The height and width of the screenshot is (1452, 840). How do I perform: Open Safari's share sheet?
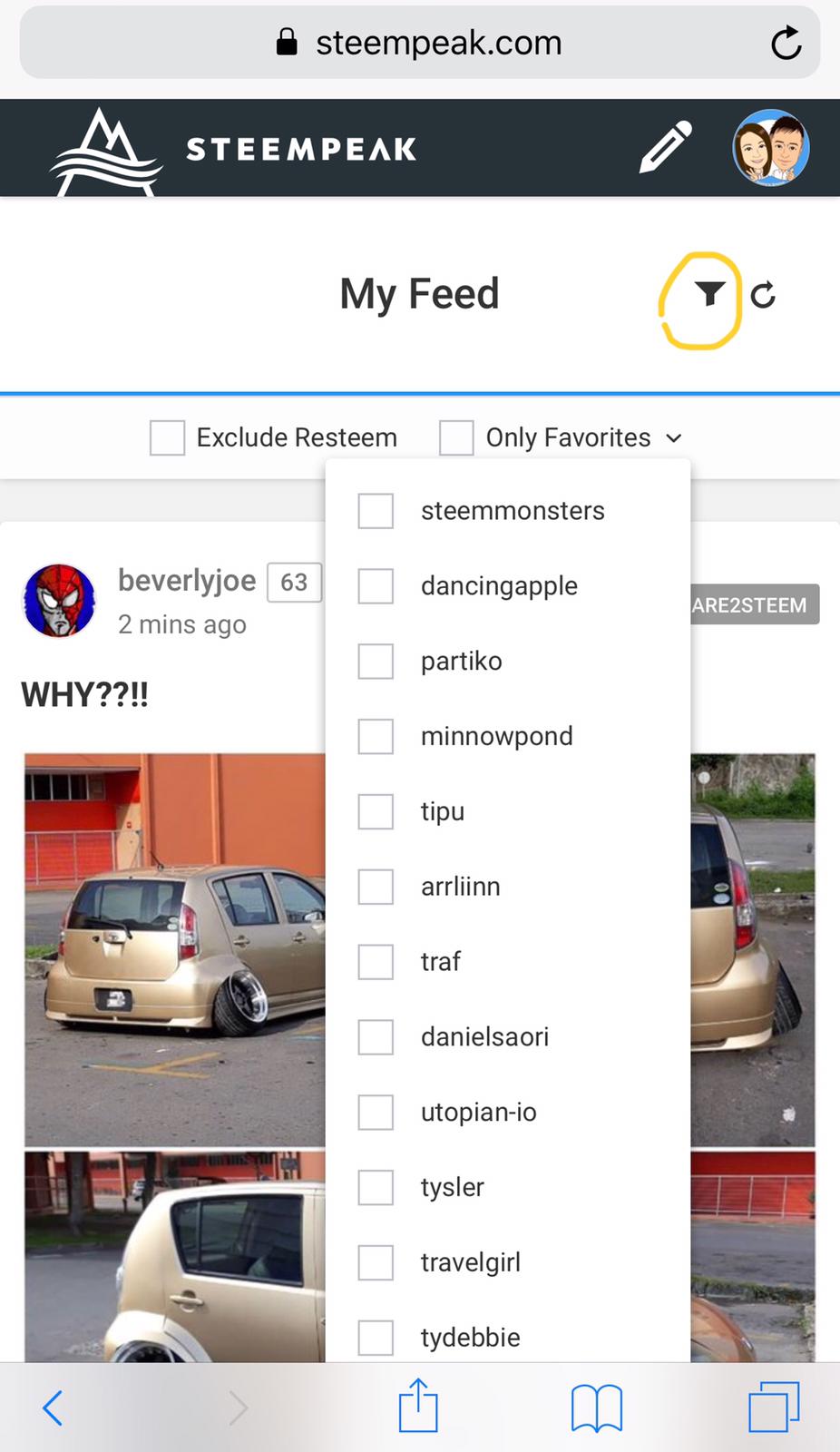(418, 1407)
